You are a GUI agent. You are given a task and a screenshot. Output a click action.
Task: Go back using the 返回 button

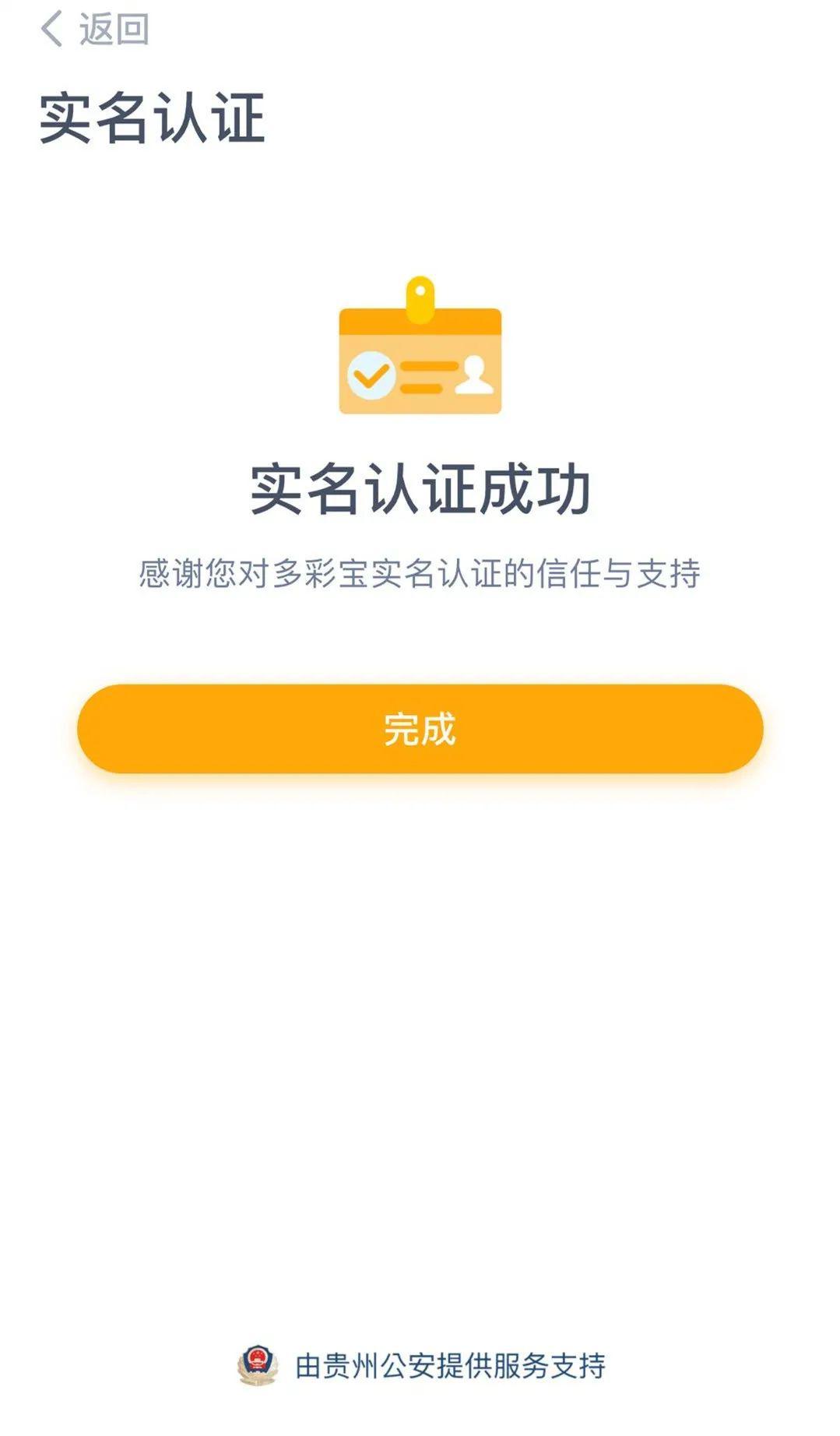pos(94,30)
